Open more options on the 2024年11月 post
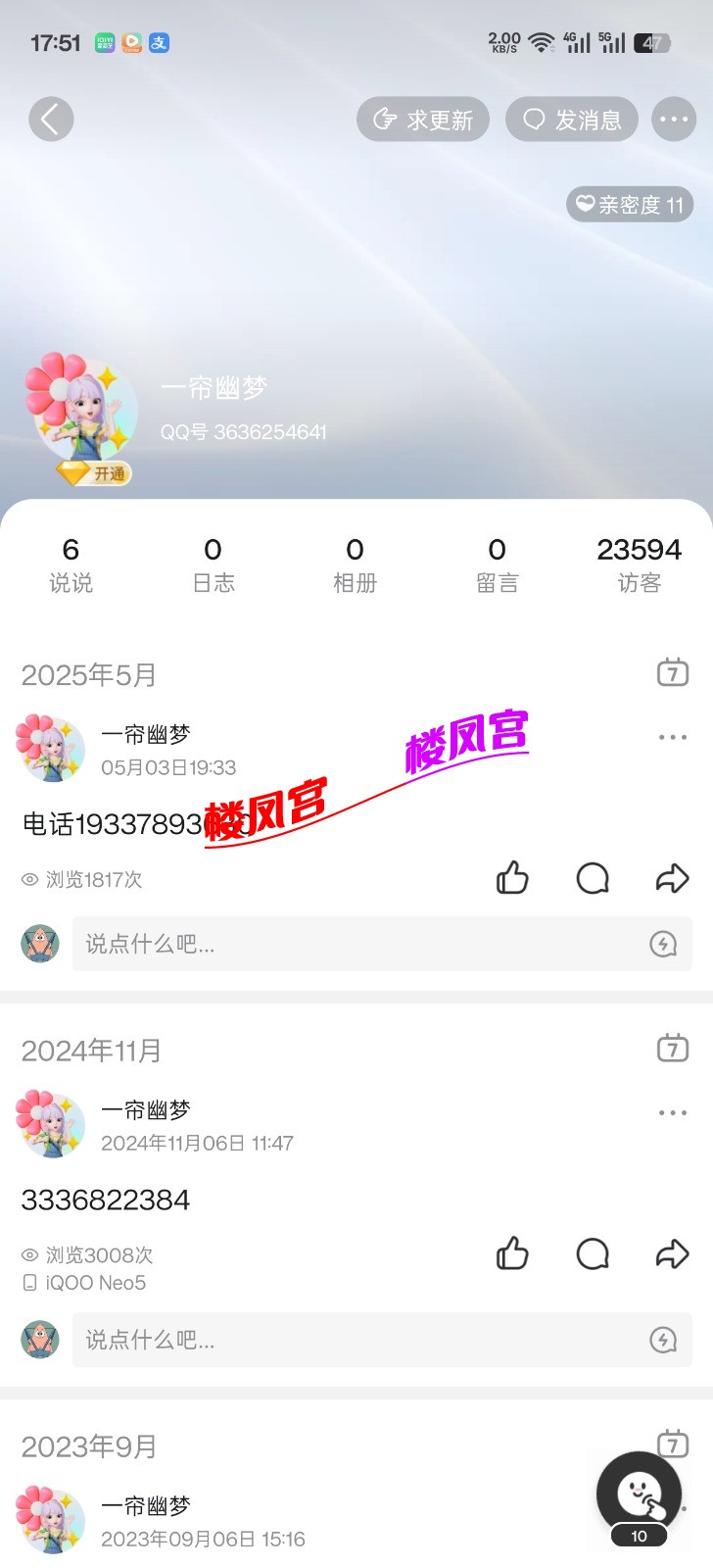 pos(673,1112)
